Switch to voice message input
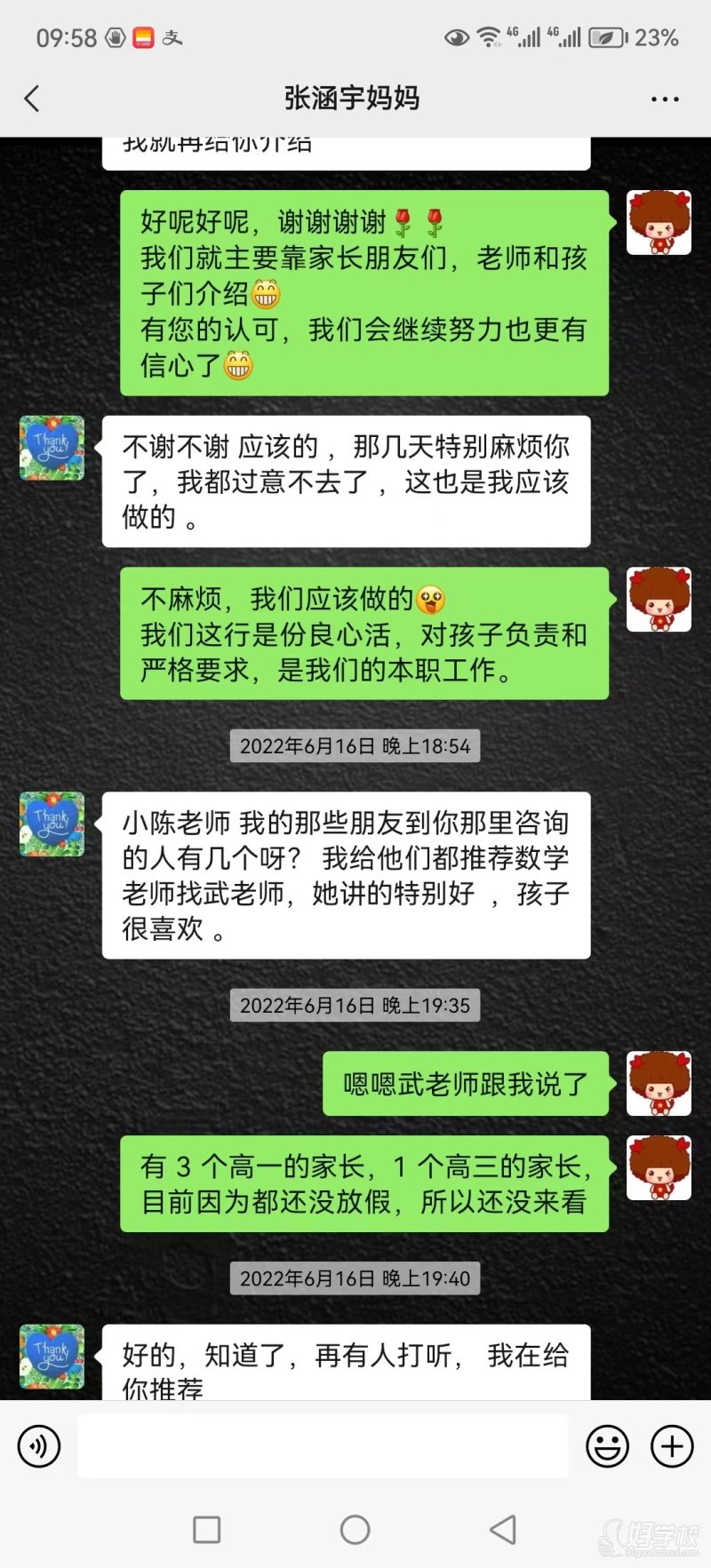 click(x=39, y=1446)
